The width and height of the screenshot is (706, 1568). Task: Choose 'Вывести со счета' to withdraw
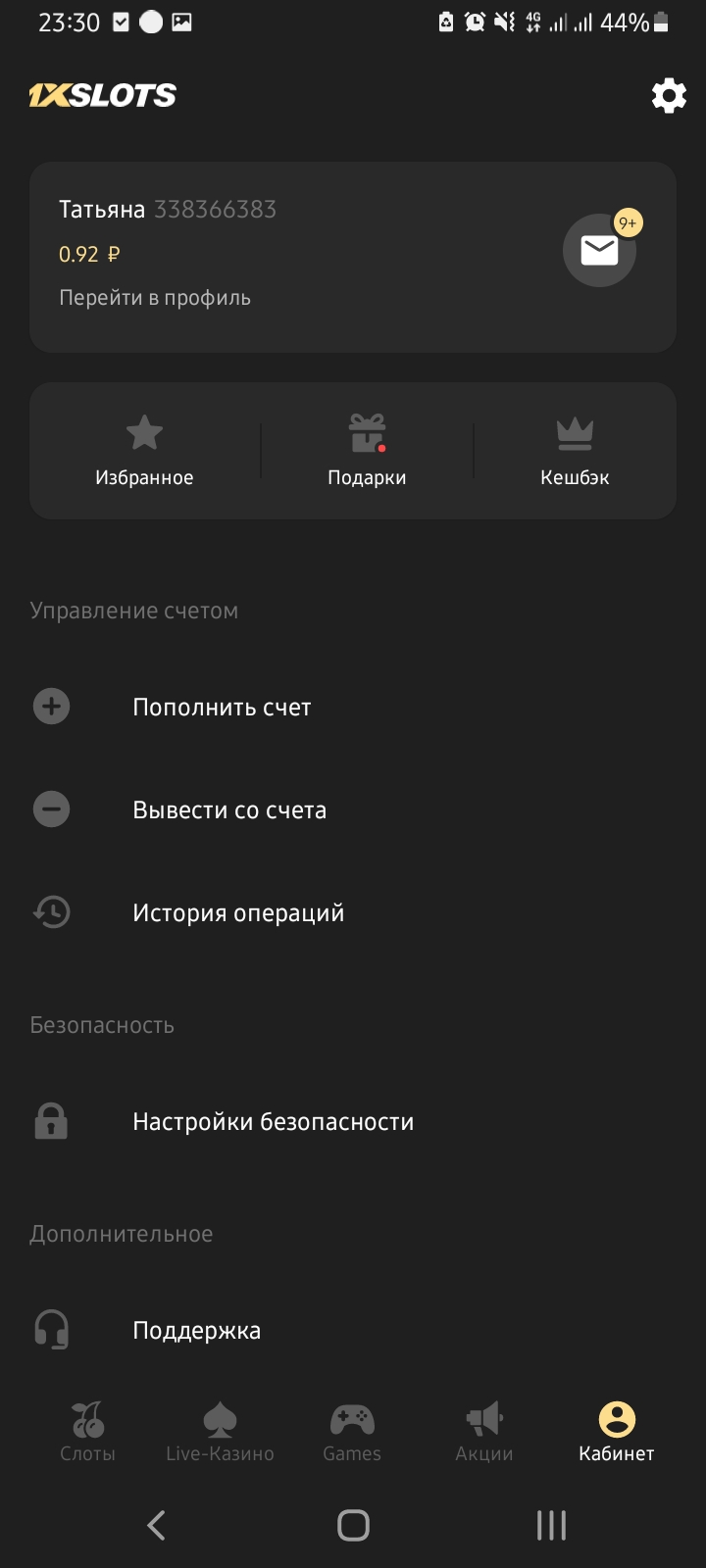229,810
